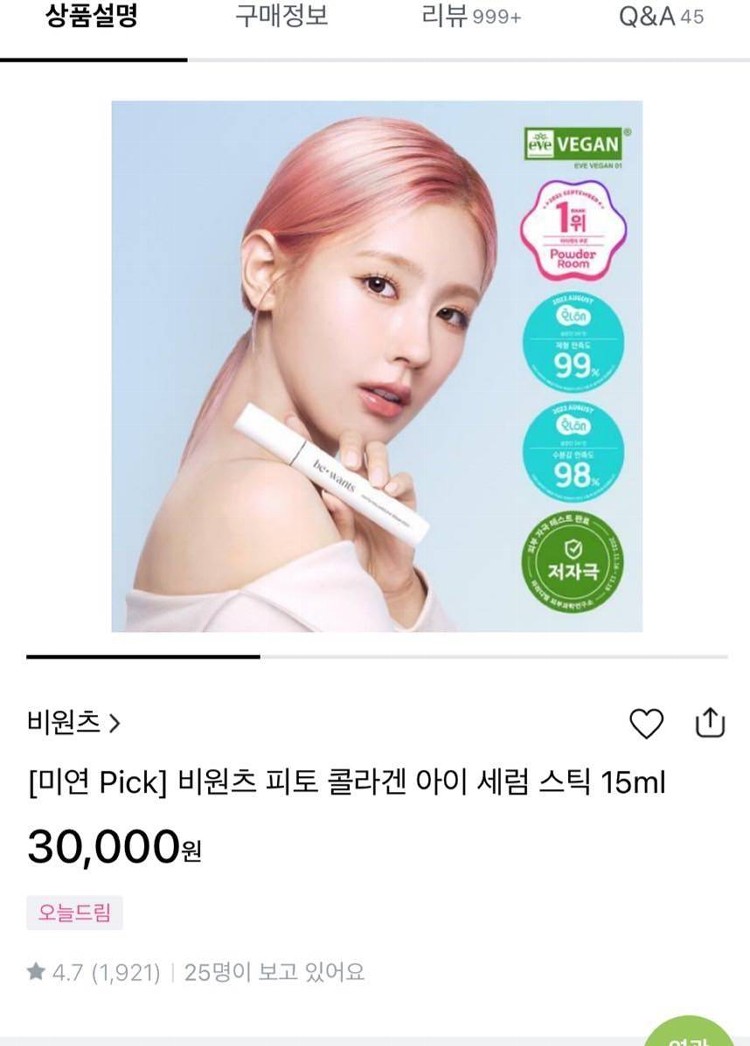This screenshot has height=1046, width=750.
Task: Add product to wishlist with heart icon
Action: 646,723
